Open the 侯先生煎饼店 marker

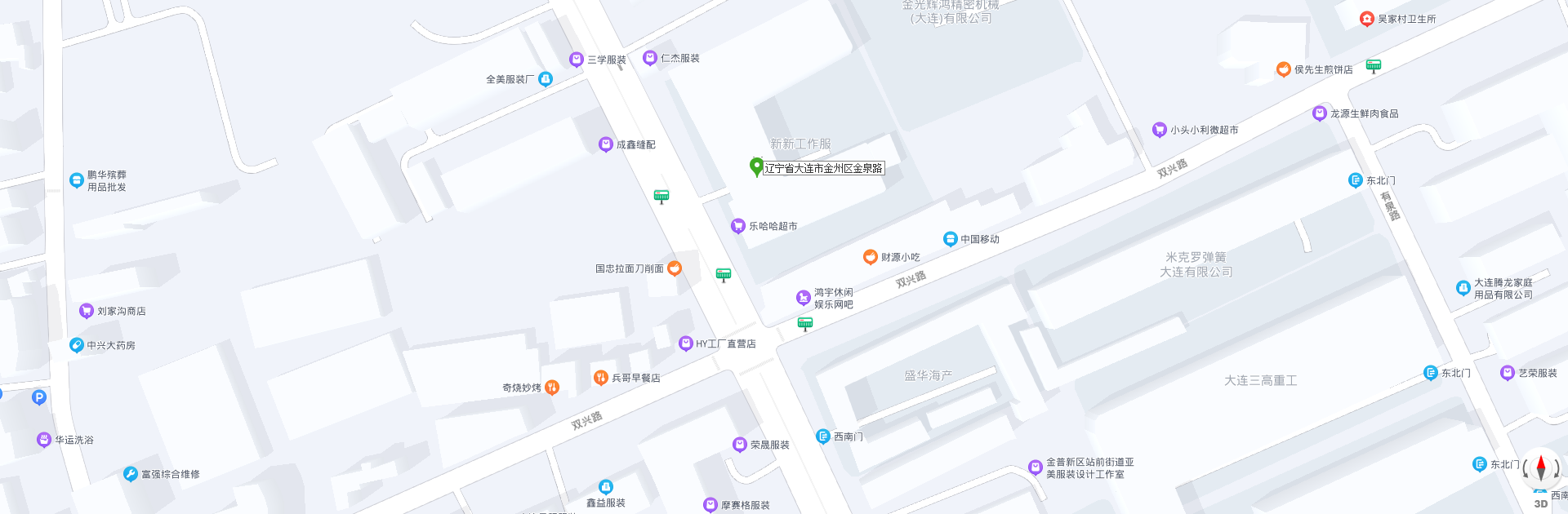point(1284,69)
